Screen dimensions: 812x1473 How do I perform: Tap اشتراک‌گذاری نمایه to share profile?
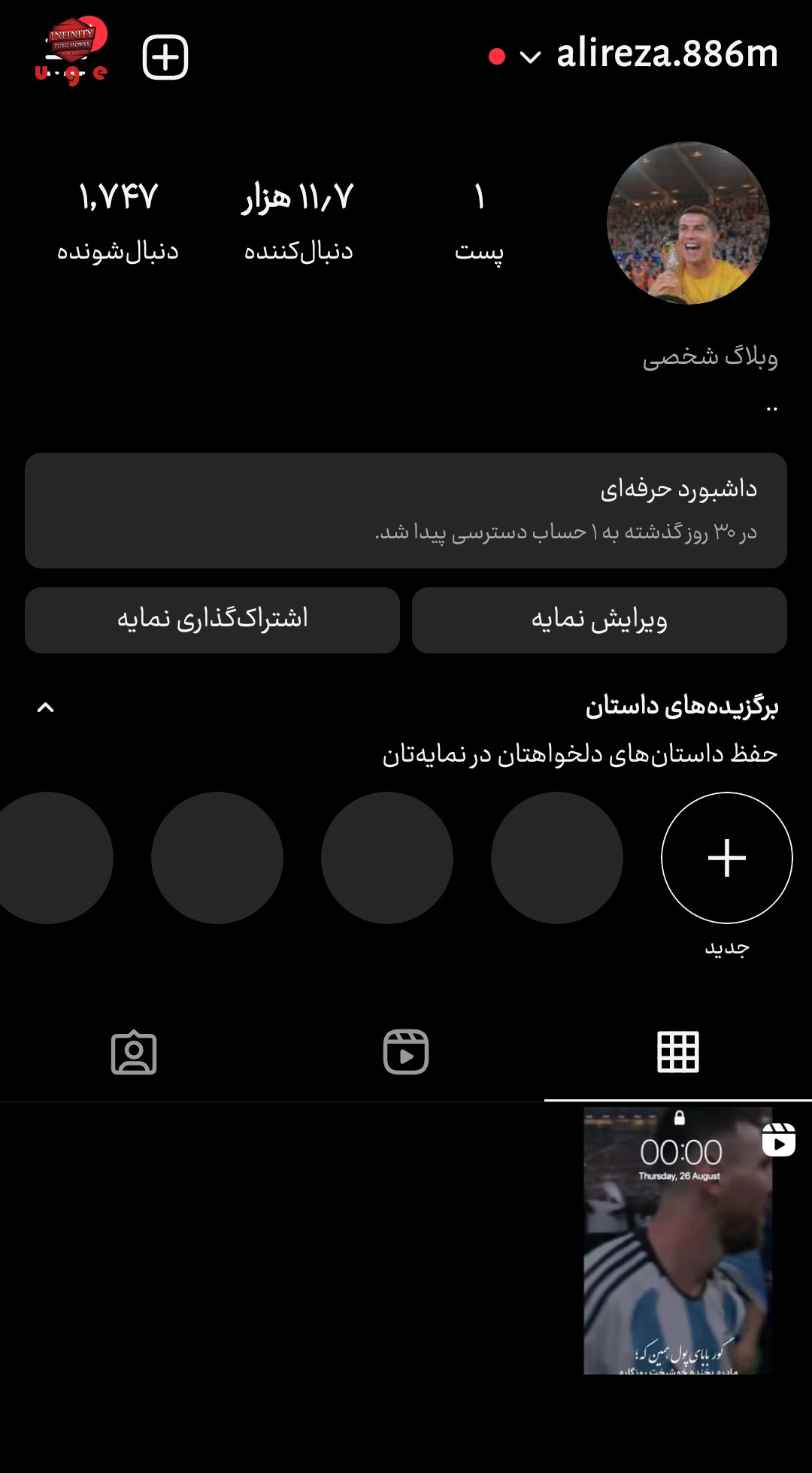pyautogui.click(x=212, y=620)
